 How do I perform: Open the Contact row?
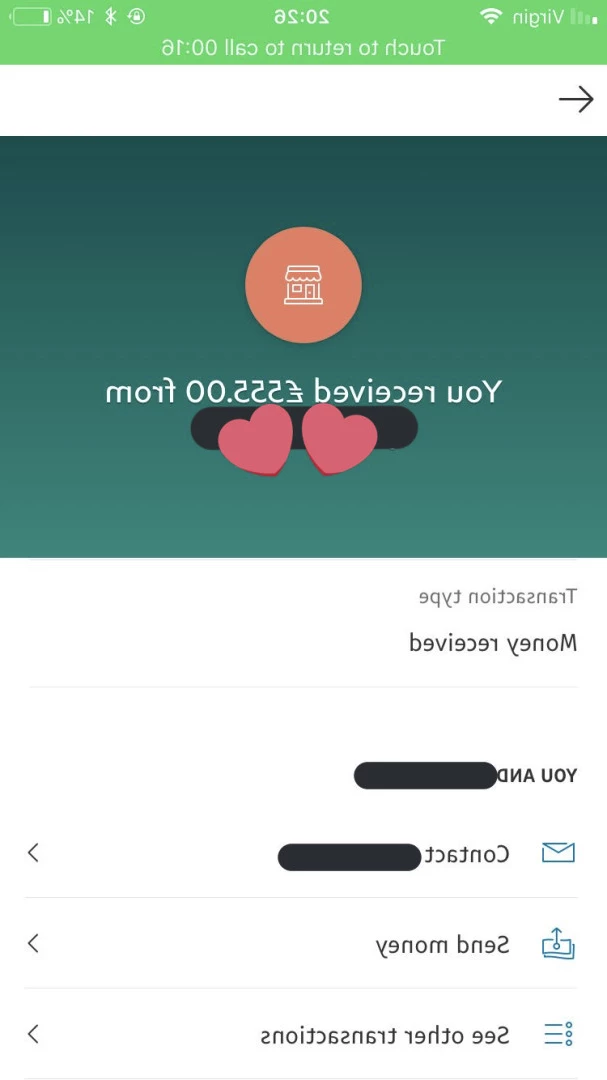point(303,853)
